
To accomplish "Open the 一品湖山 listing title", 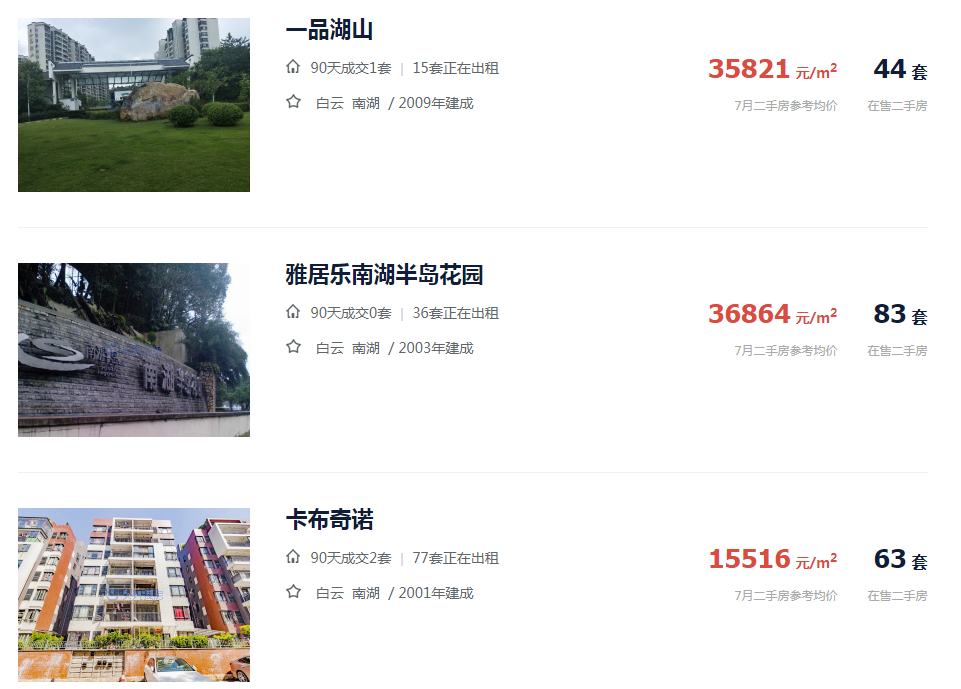I will click(329, 29).
